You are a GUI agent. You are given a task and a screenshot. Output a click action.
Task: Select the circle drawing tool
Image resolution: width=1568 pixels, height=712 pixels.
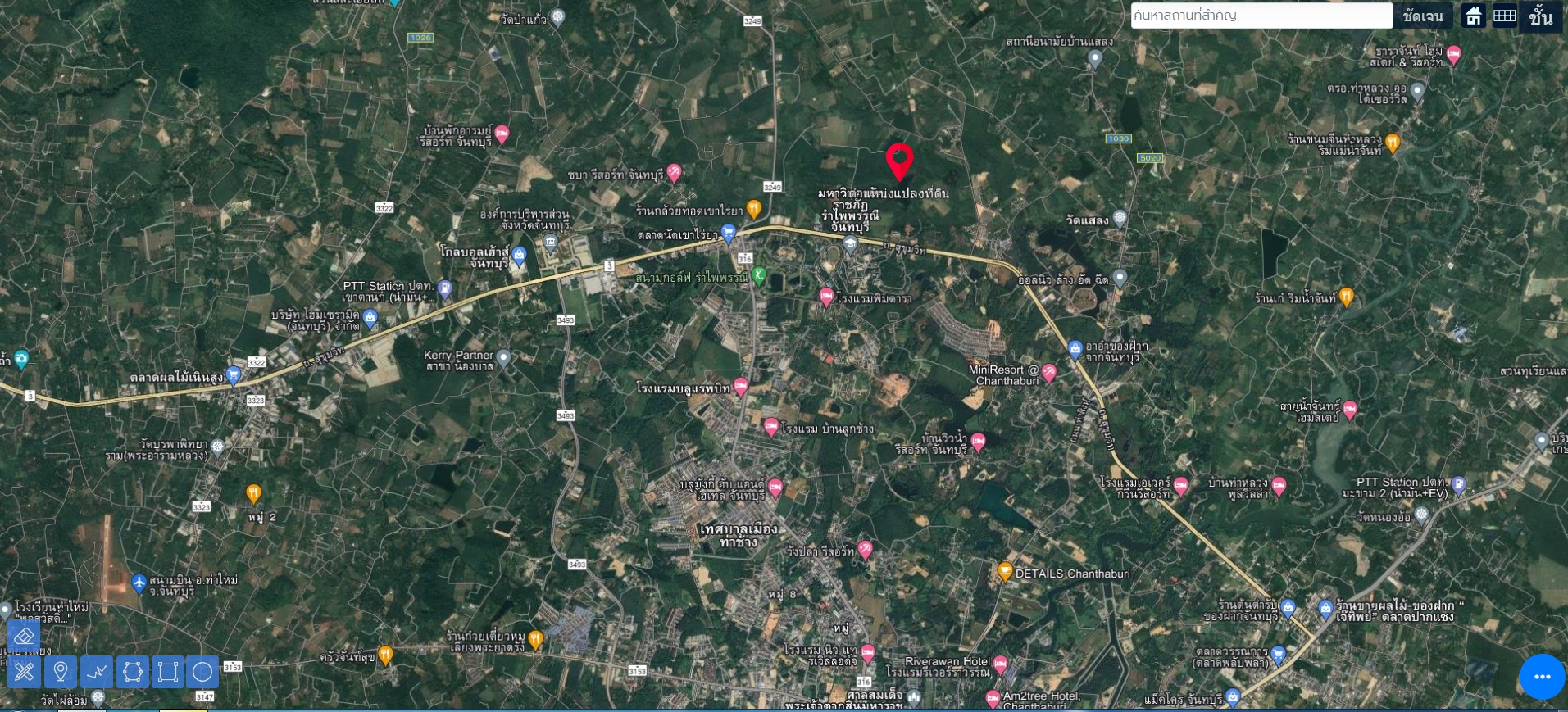(x=202, y=673)
